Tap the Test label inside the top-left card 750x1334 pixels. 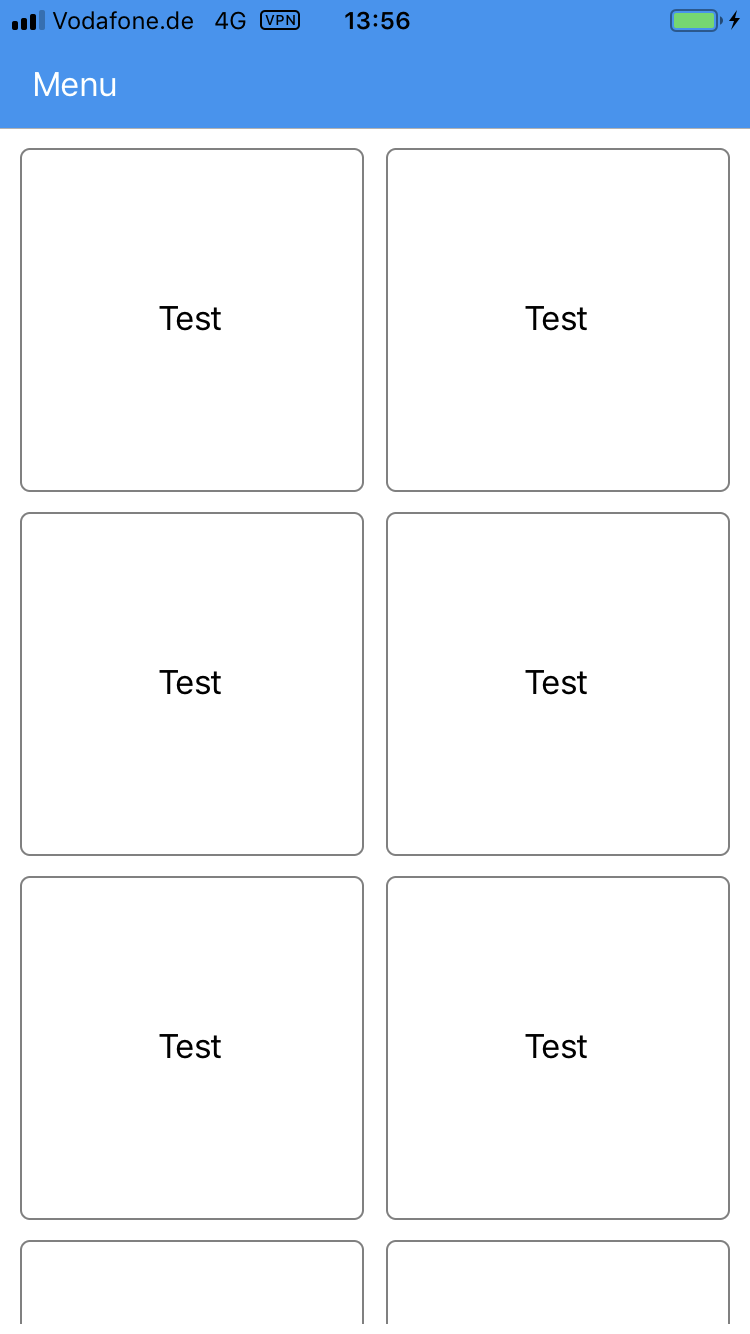pyautogui.click(x=191, y=319)
